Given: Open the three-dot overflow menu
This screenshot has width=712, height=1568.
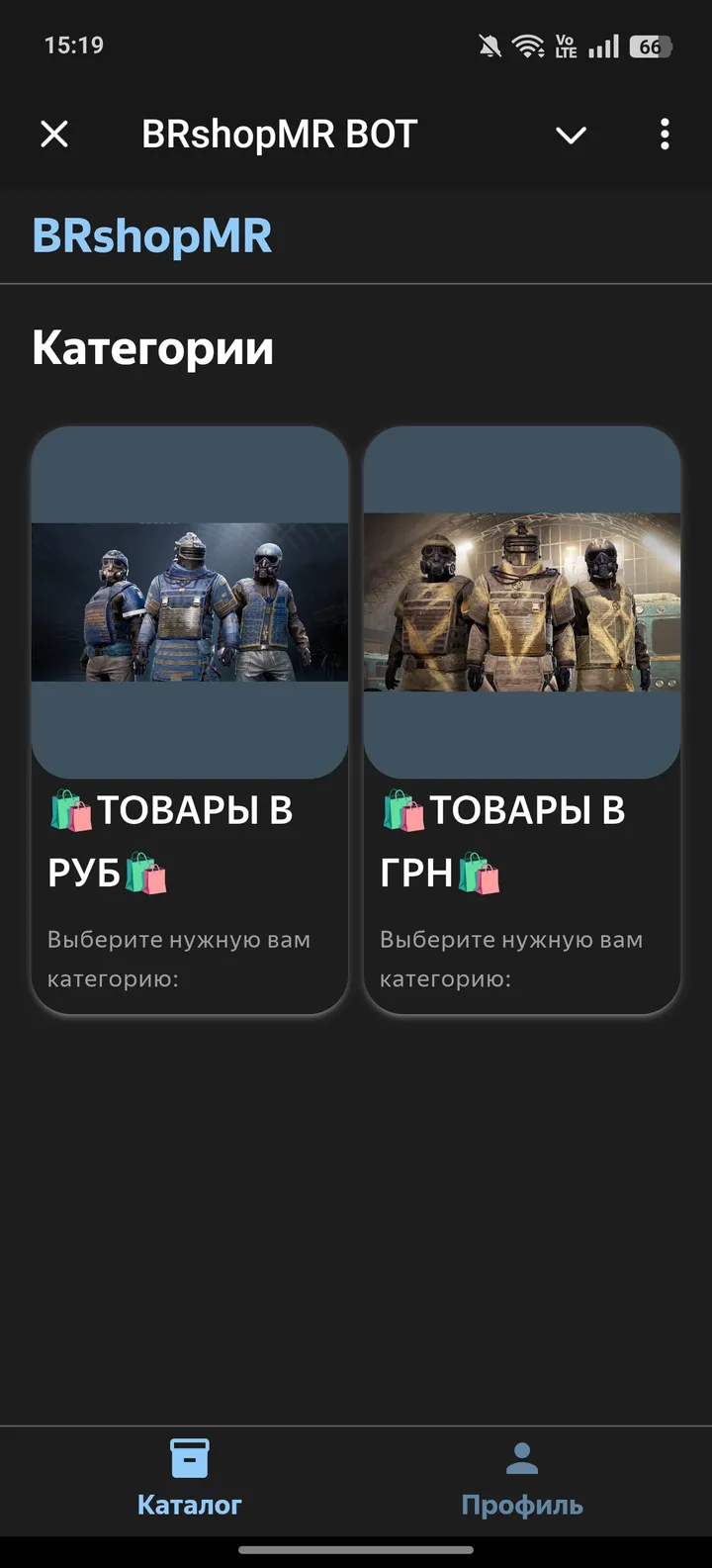Looking at the screenshot, I should (665, 134).
